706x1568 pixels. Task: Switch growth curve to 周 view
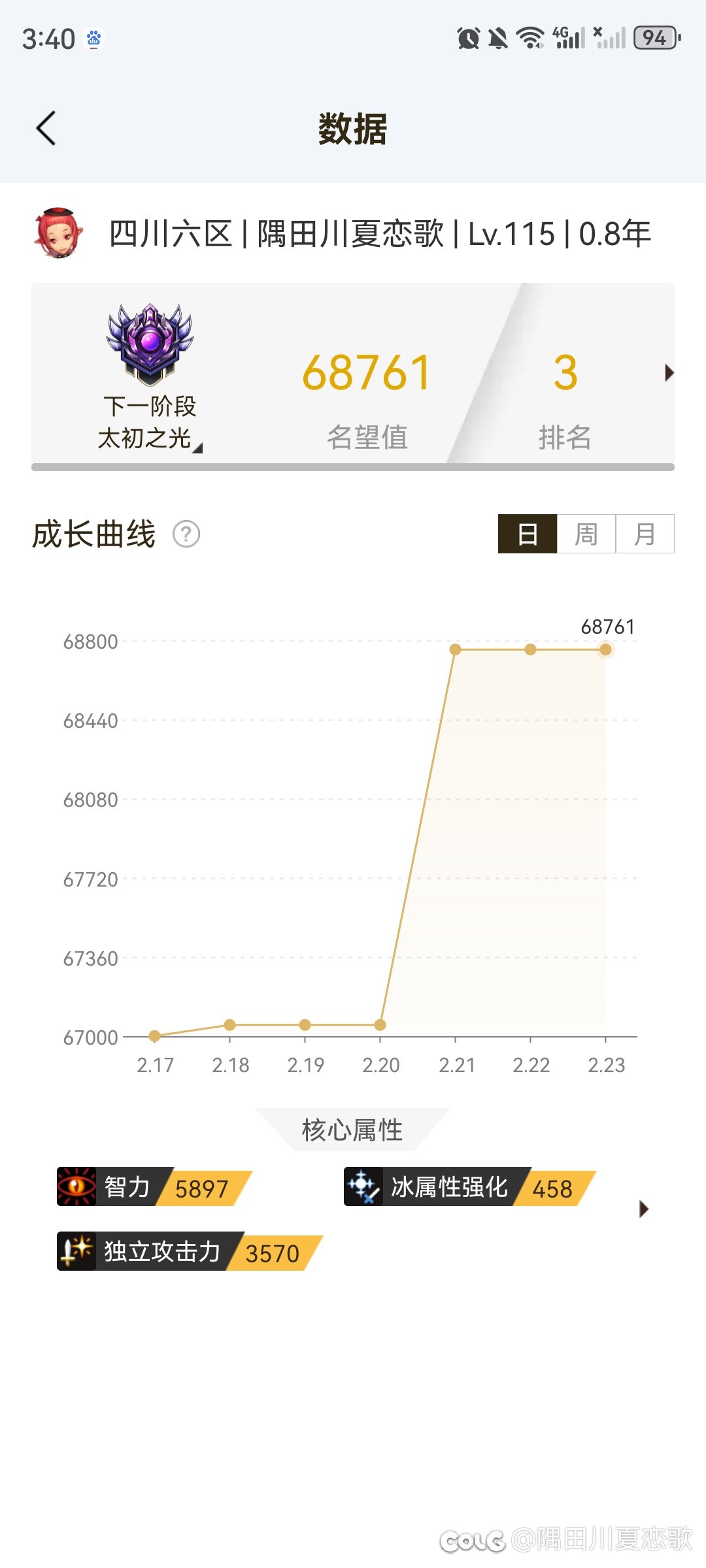586,534
